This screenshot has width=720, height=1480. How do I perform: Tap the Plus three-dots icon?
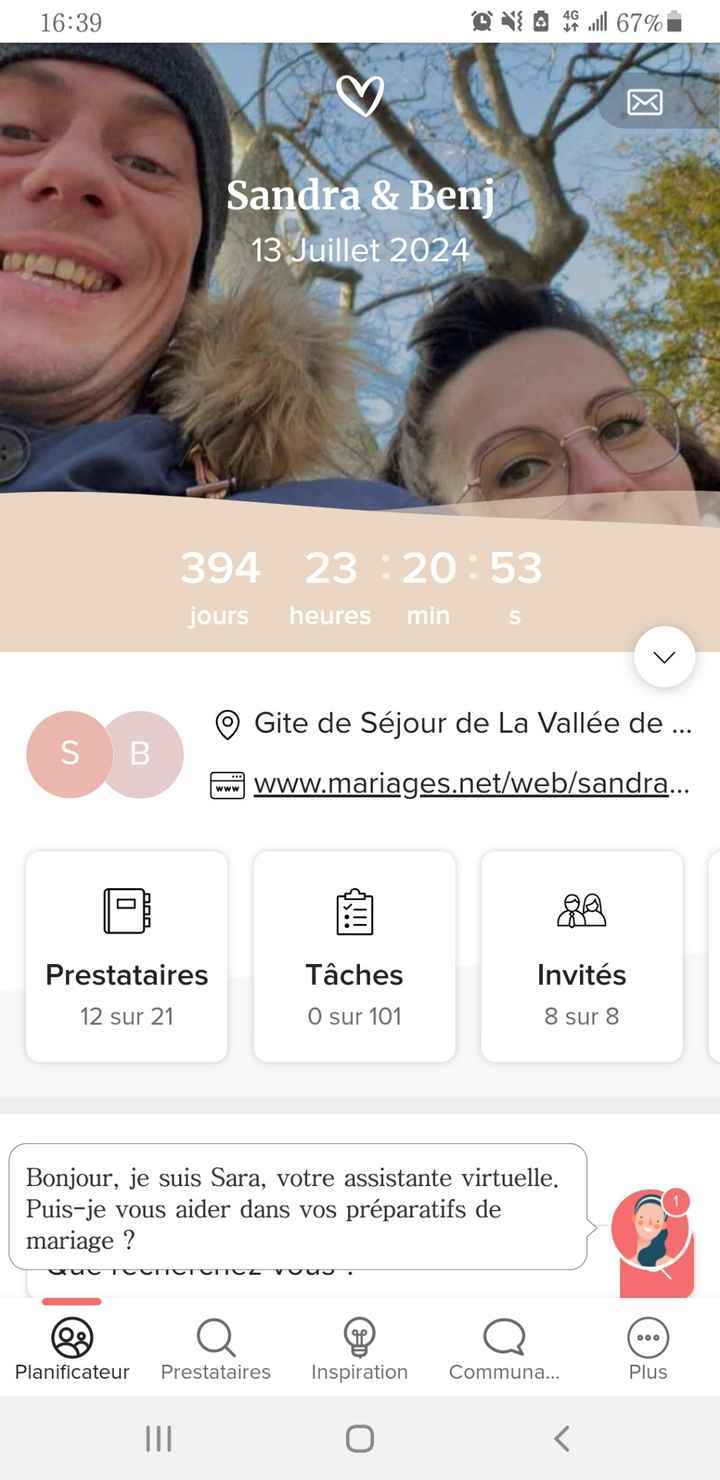pyautogui.click(x=647, y=1335)
